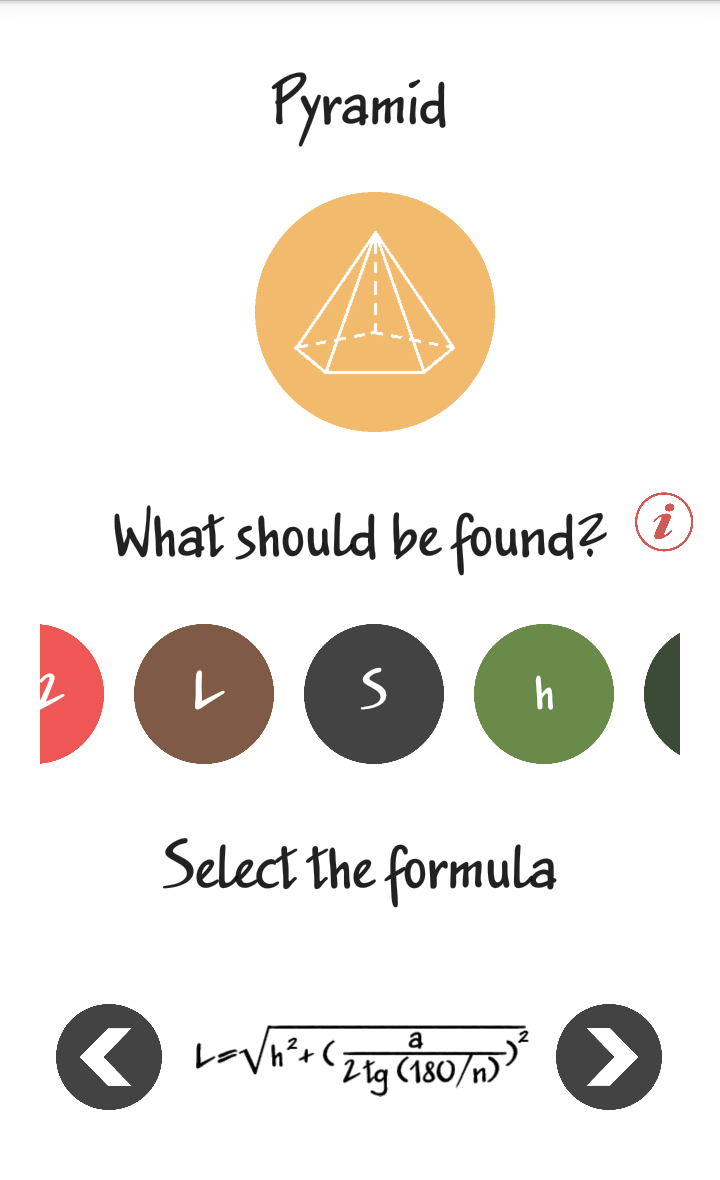
Task: Select the partly visible red circle
Action: (68, 694)
